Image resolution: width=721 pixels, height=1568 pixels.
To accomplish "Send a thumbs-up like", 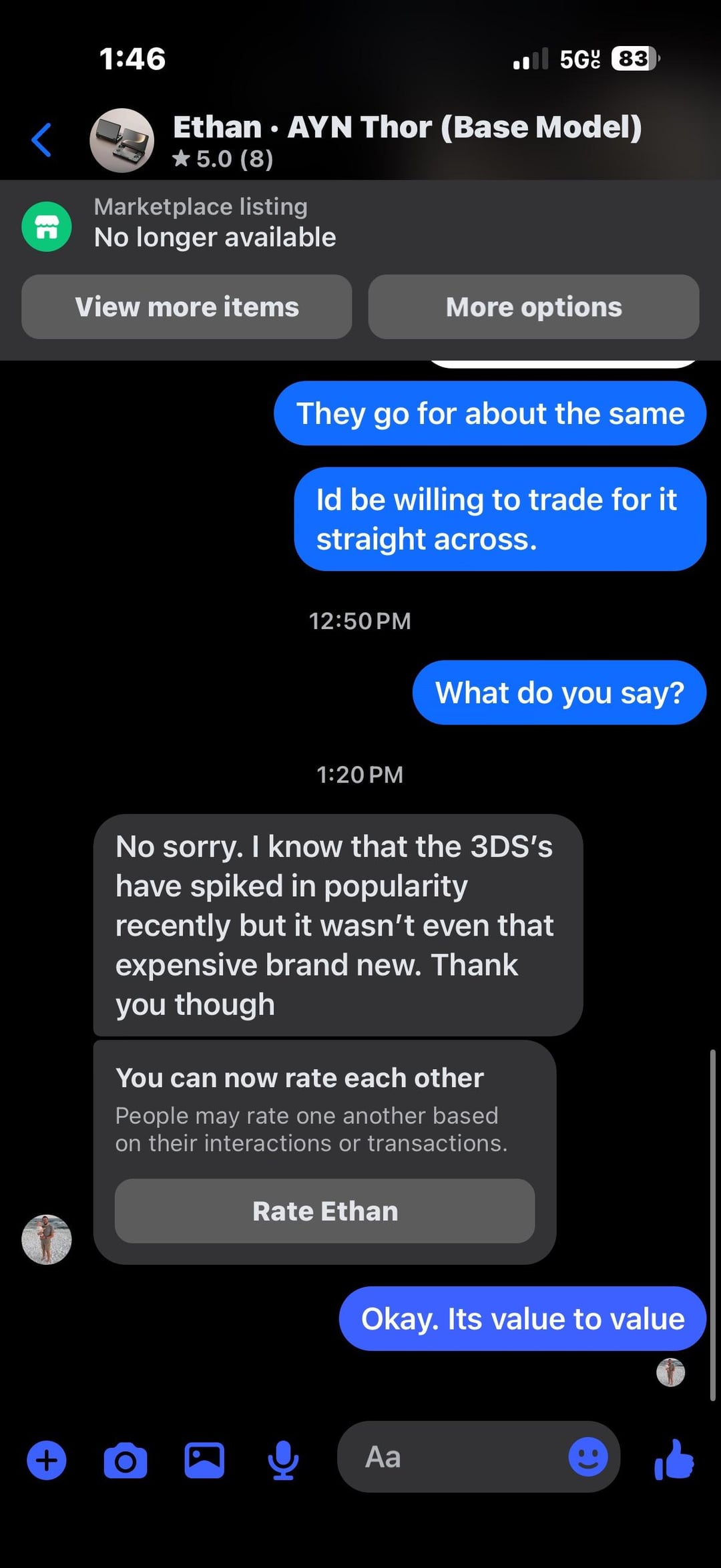I will [674, 1459].
